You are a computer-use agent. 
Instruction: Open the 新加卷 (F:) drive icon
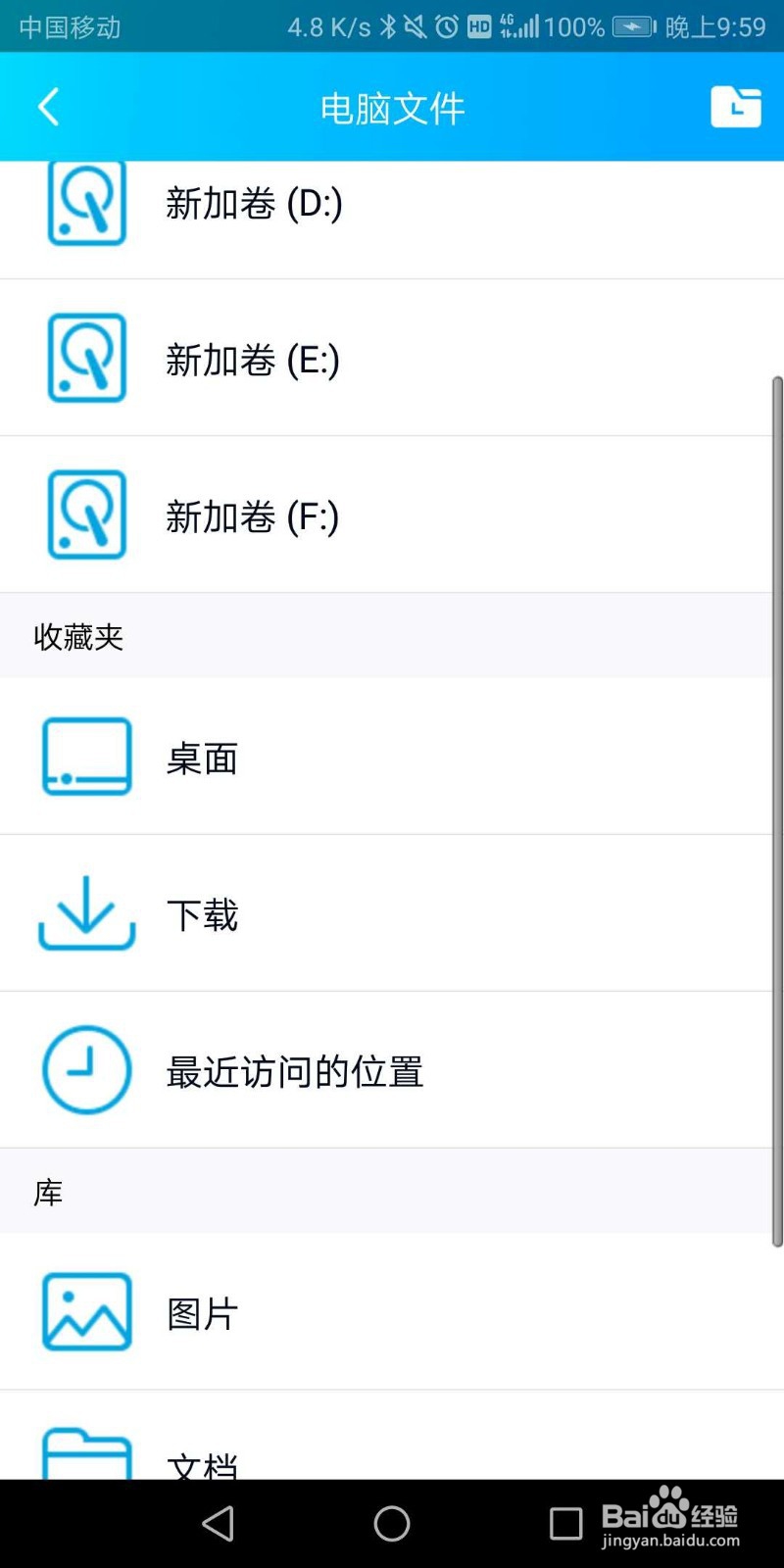click(85, 514)
